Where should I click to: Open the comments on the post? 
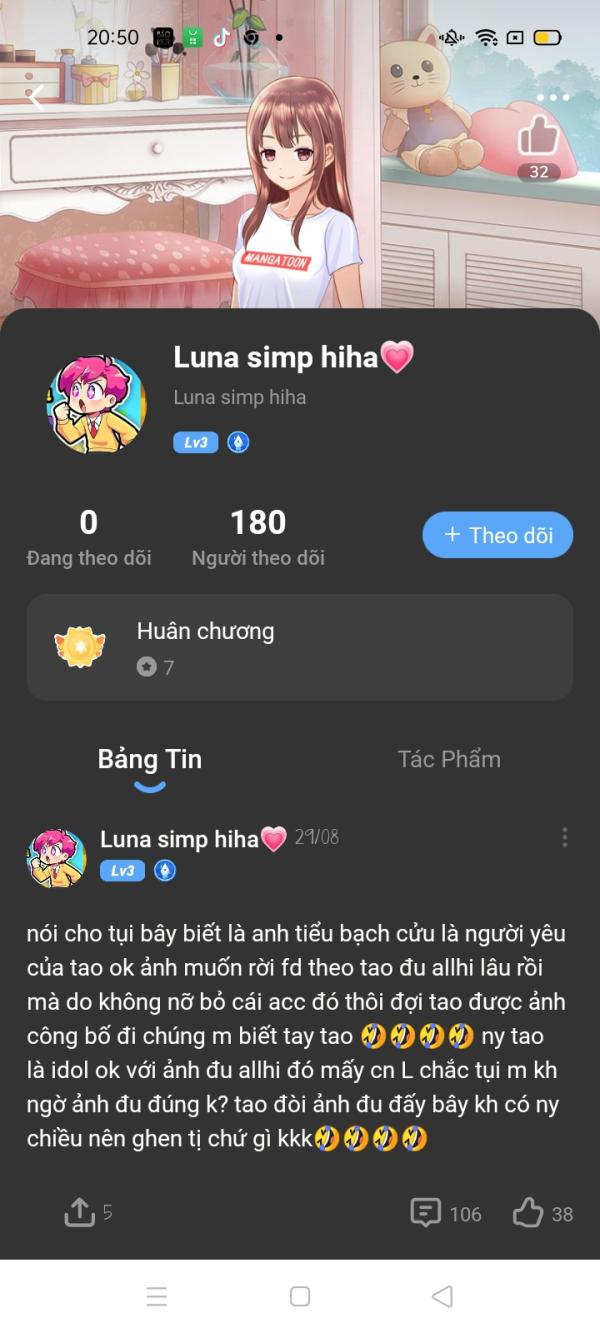pos(427,1213)
